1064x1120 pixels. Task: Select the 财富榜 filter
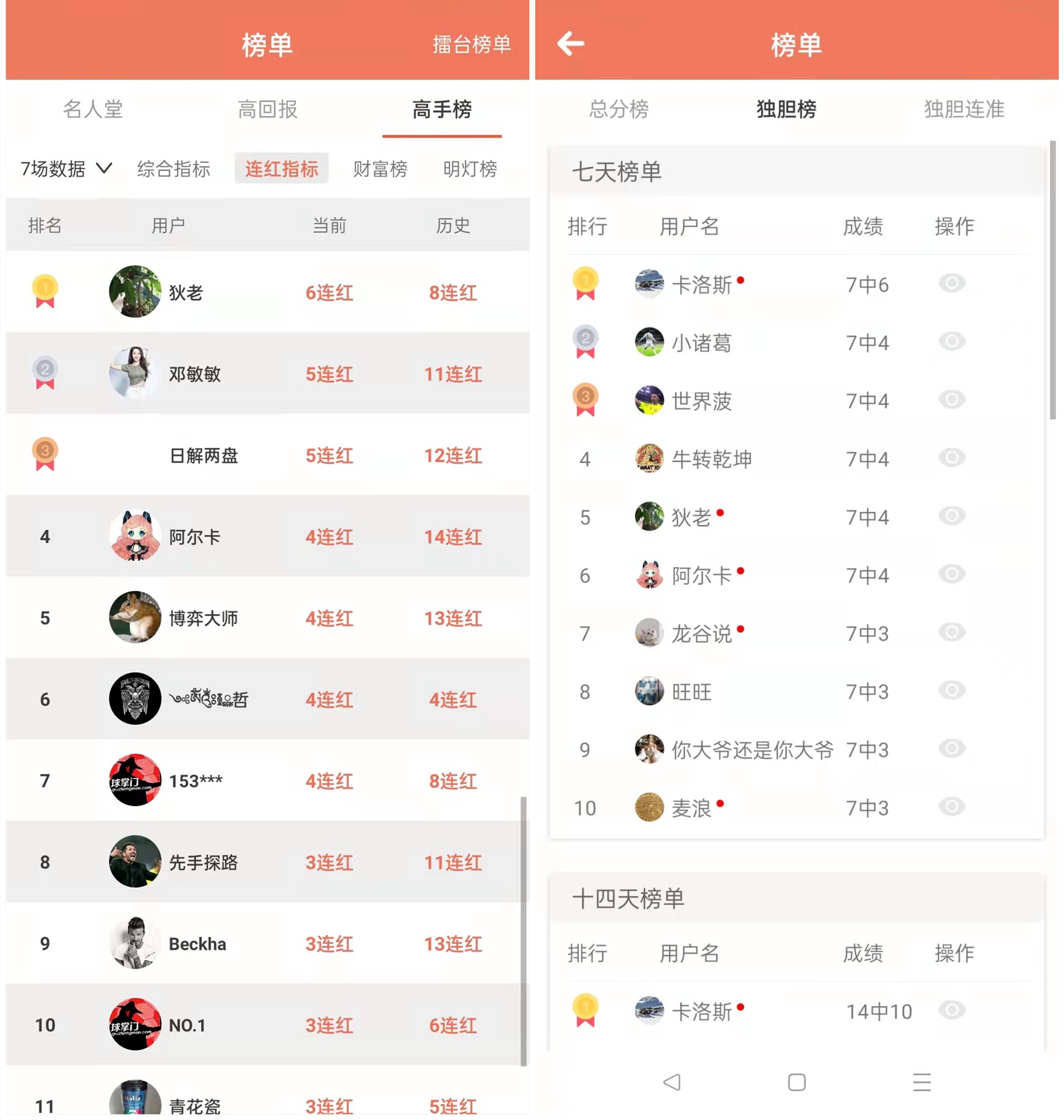[380, 169]
